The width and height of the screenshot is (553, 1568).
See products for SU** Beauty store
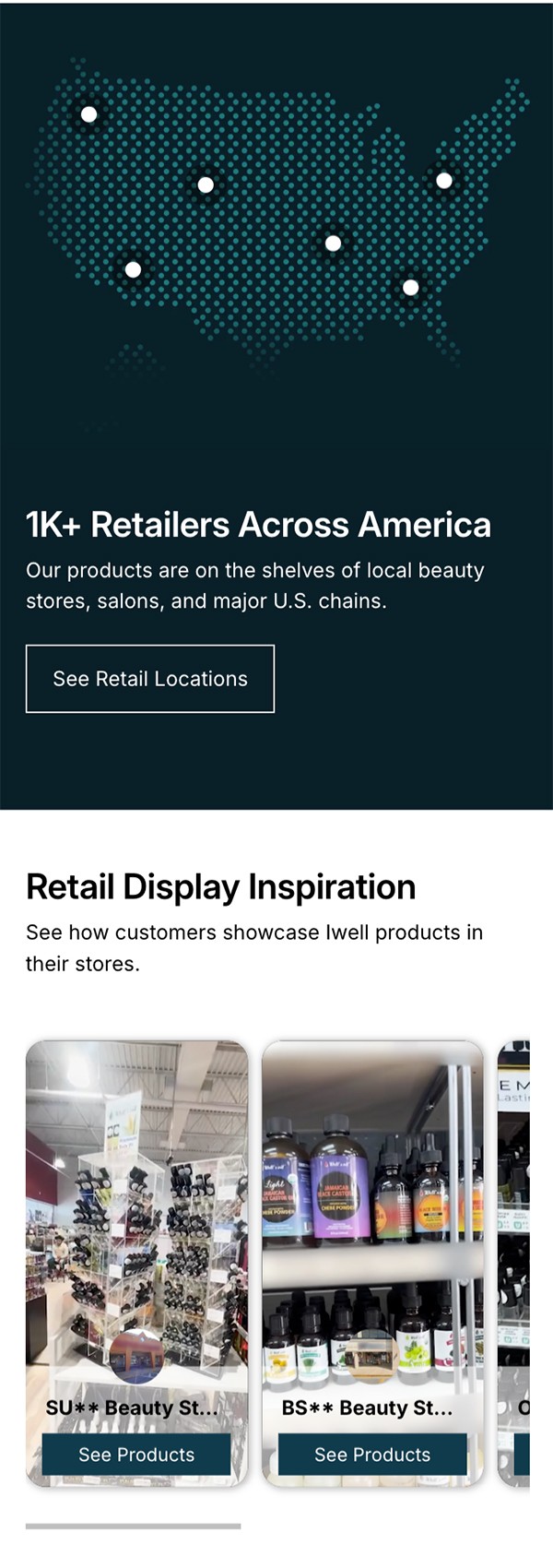tap(136, 1455)
